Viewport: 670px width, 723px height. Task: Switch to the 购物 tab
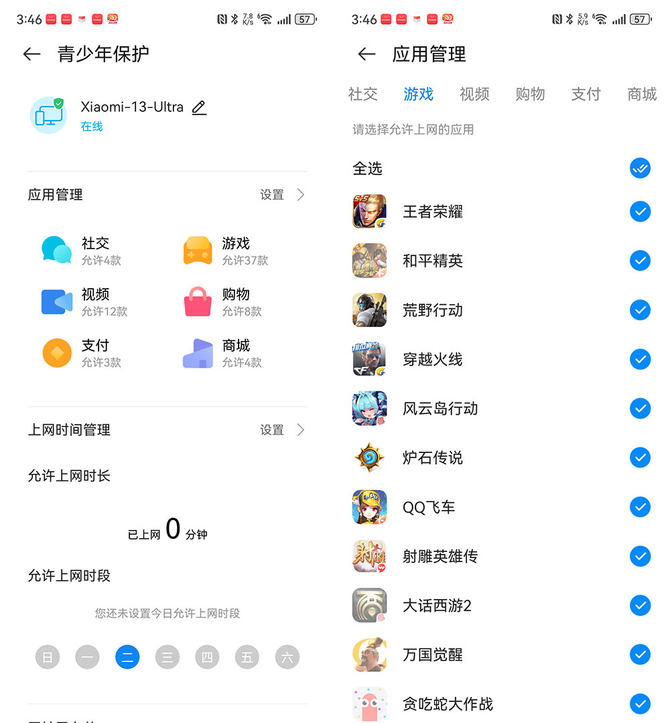[x=530, y=94]
